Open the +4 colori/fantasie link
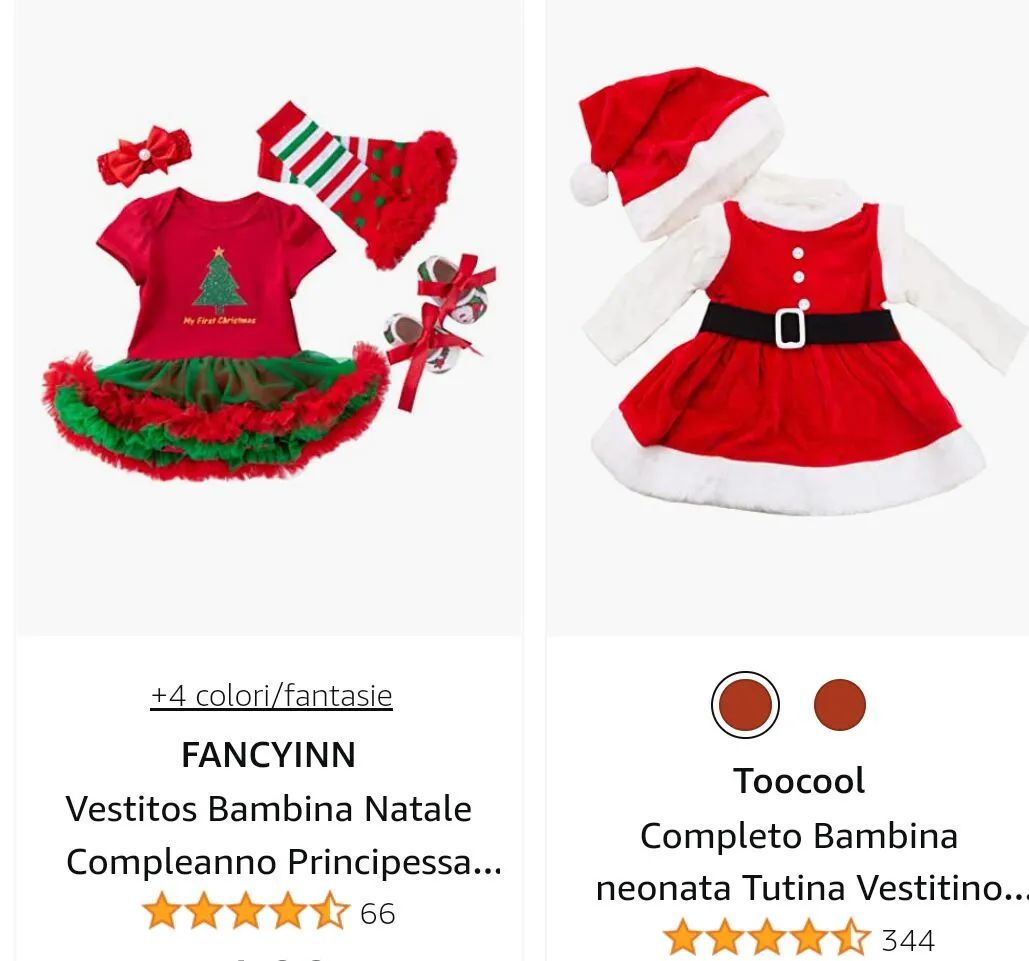 (271, 695)
